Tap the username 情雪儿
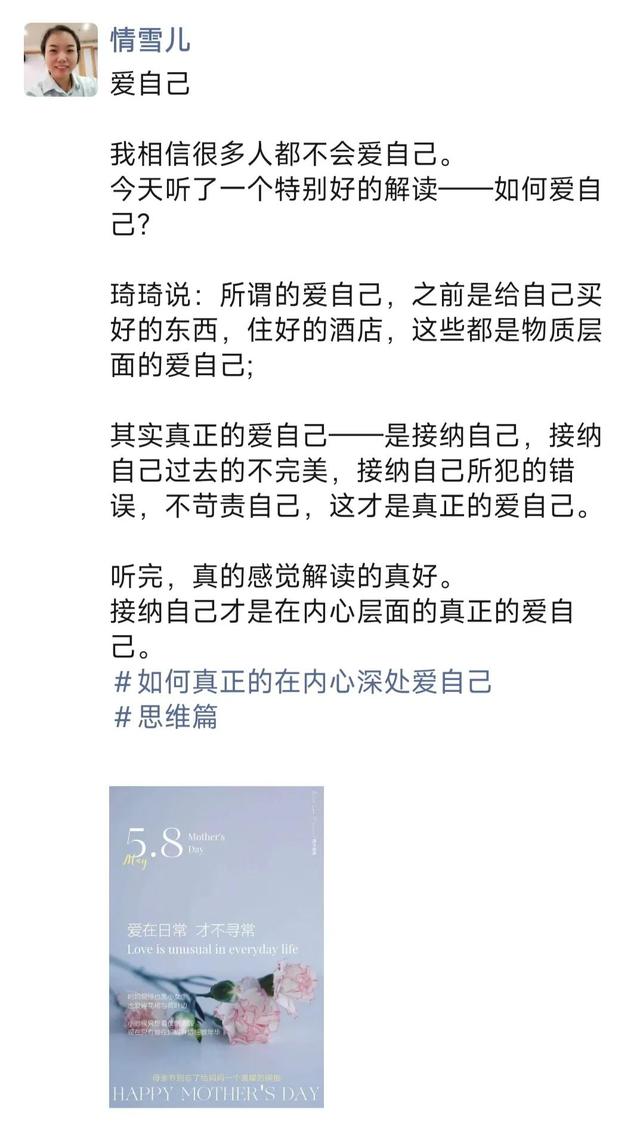640x1123 pixels. coord(150,41)
